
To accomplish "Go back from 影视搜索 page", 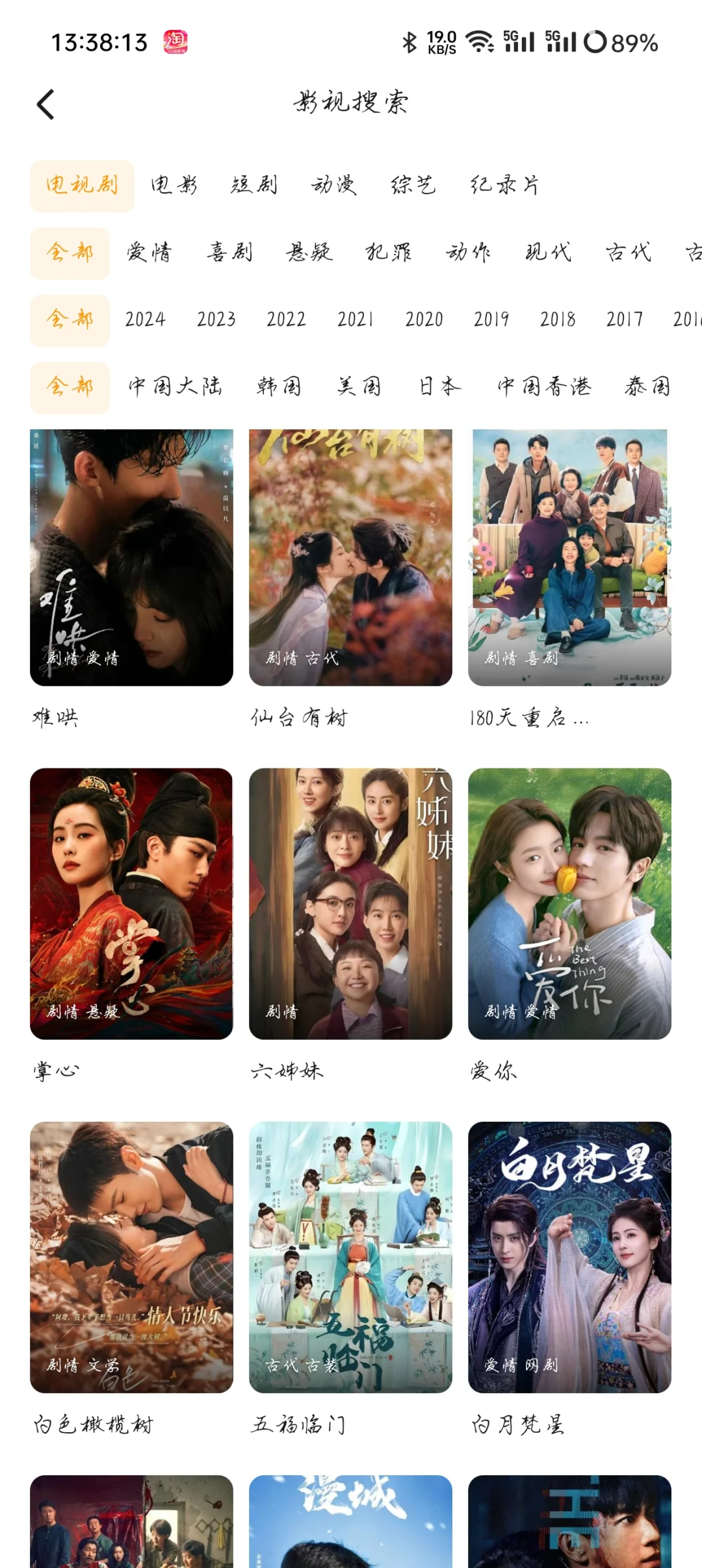I will (45, 105).
